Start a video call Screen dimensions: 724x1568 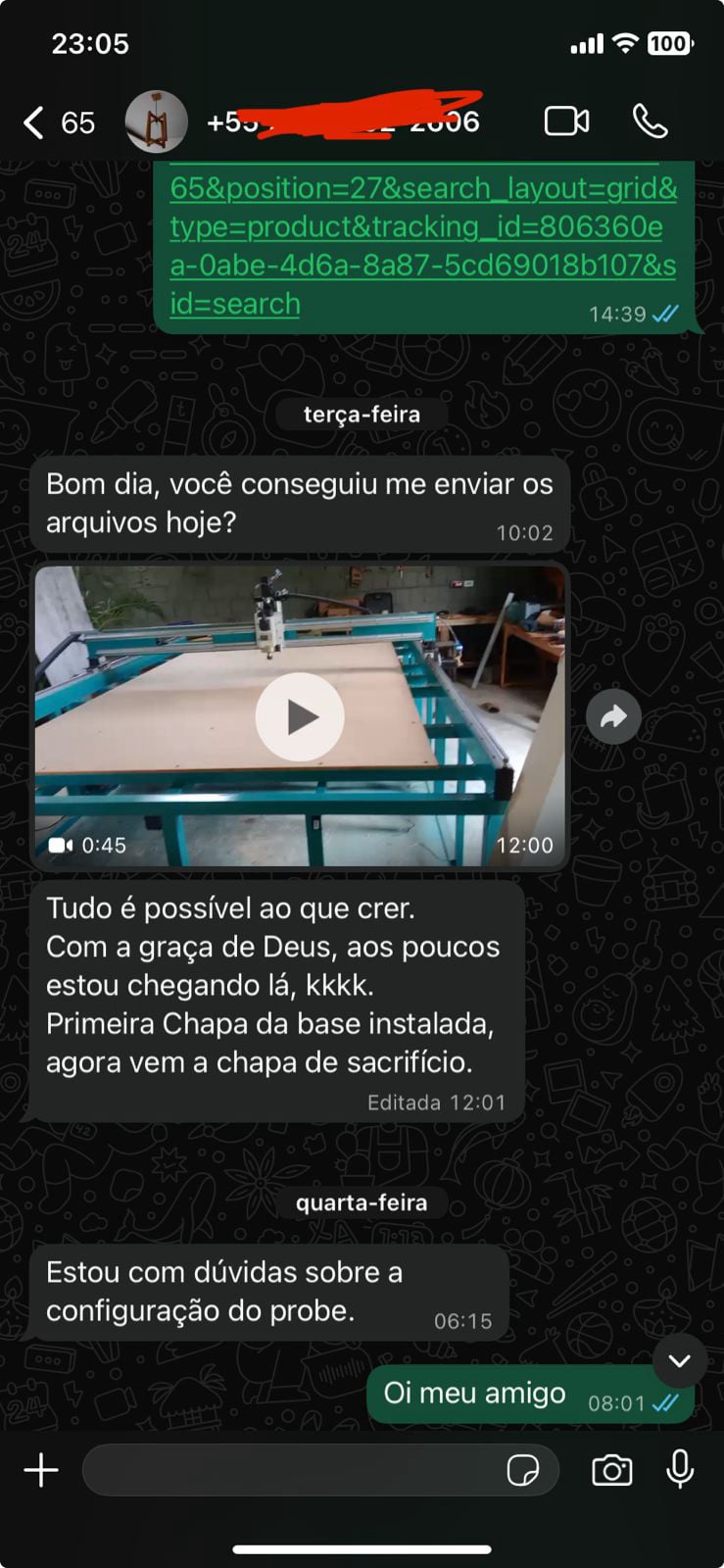pyautogui.click(x=566, y=122)
